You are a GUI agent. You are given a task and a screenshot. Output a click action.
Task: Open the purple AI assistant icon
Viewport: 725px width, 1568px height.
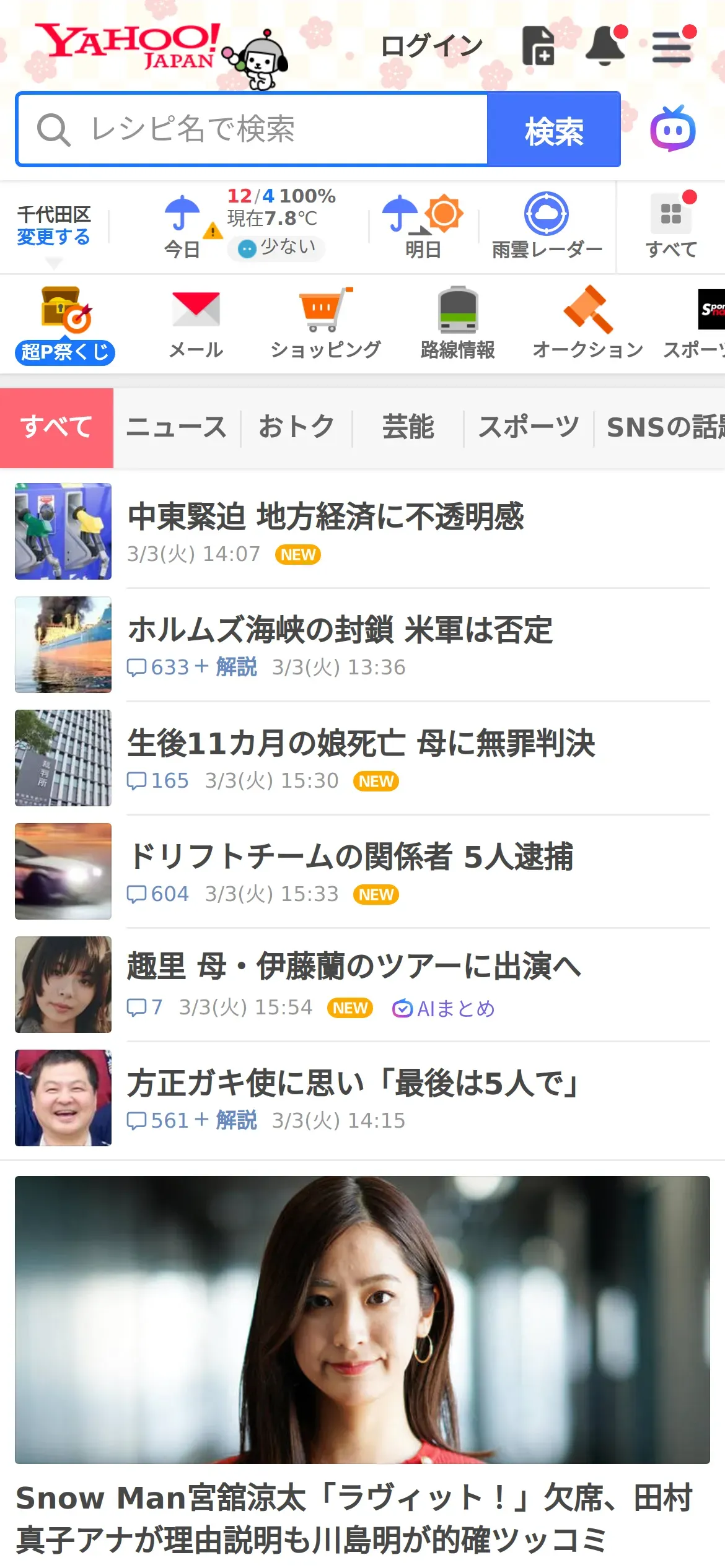pyautogui.click(x=672, y=129)
